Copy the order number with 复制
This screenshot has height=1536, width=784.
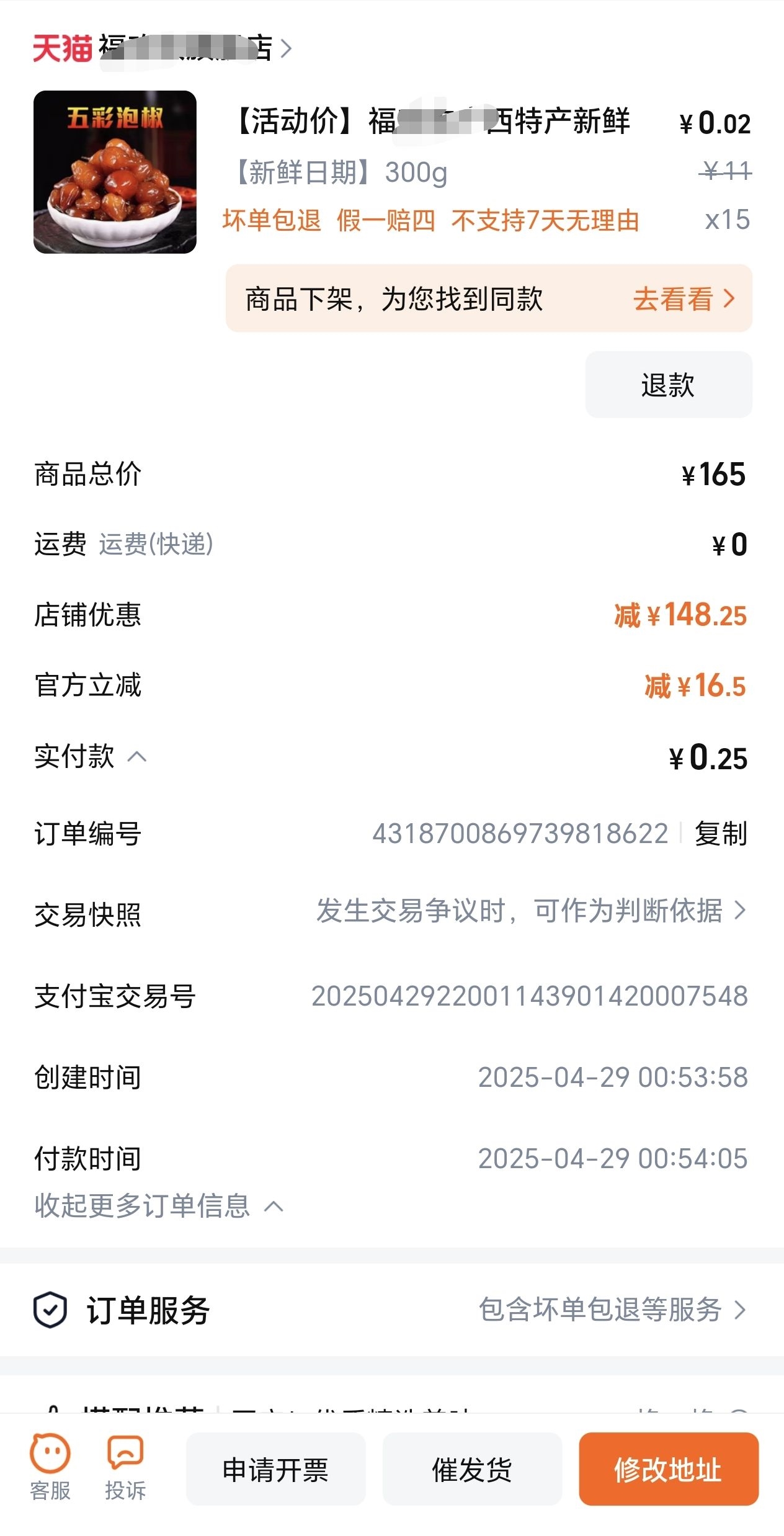[x=720, y=833]
